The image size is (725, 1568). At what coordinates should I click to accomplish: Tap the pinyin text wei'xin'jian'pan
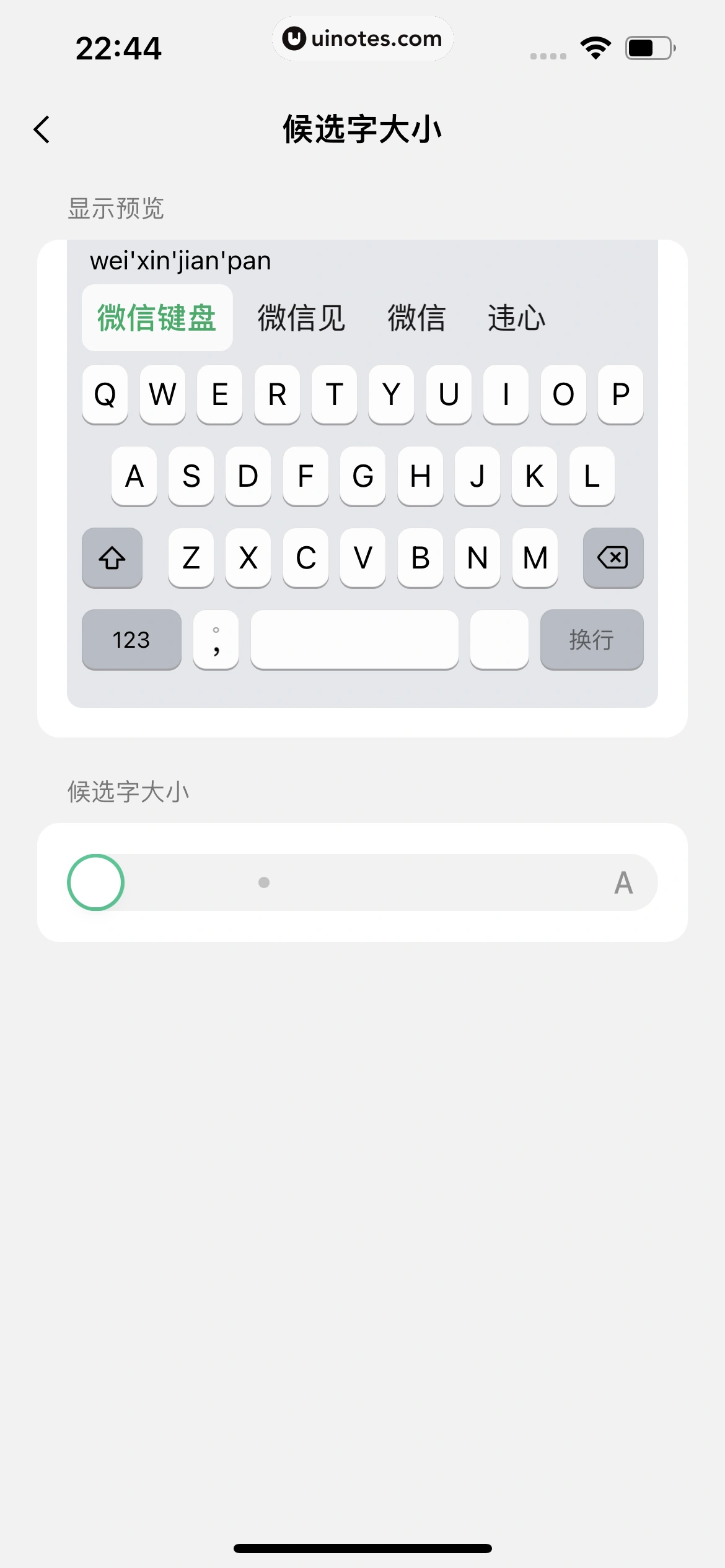(180, 260)
